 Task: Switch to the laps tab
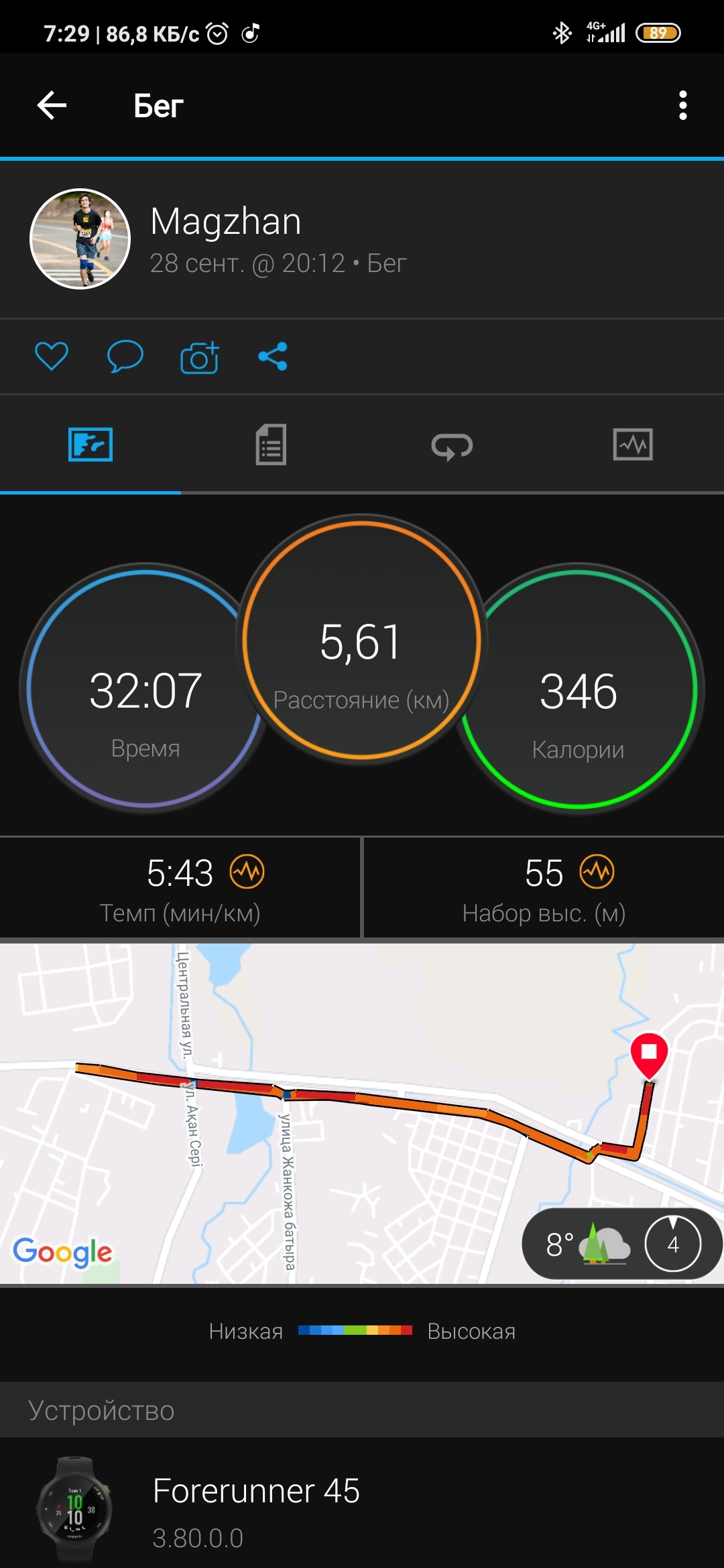click(x=452, y=446)
